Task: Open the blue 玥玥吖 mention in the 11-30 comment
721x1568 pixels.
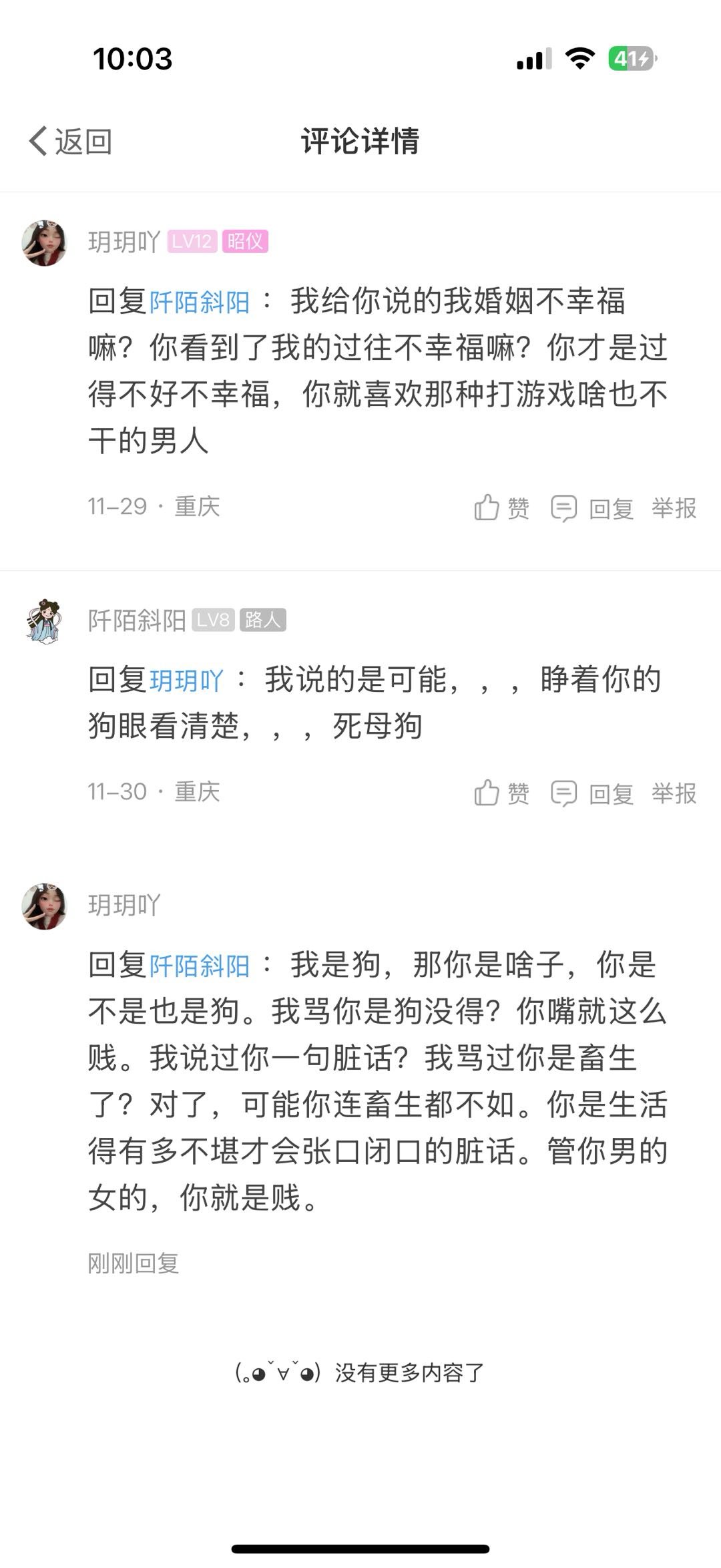Action: tap(186, 680)
